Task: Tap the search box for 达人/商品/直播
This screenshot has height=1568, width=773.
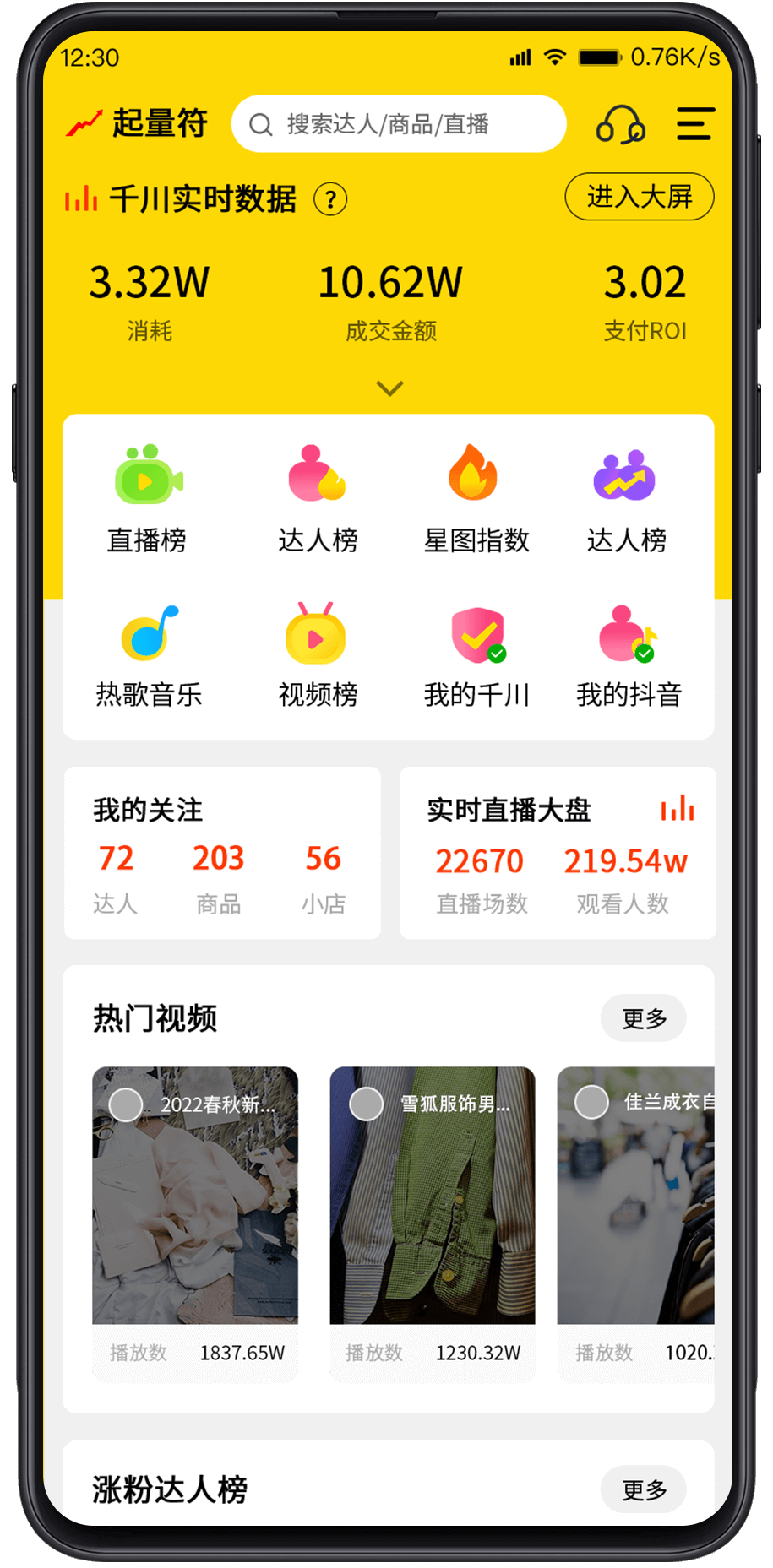Action: pyautogui.click(x=397, y=124)
